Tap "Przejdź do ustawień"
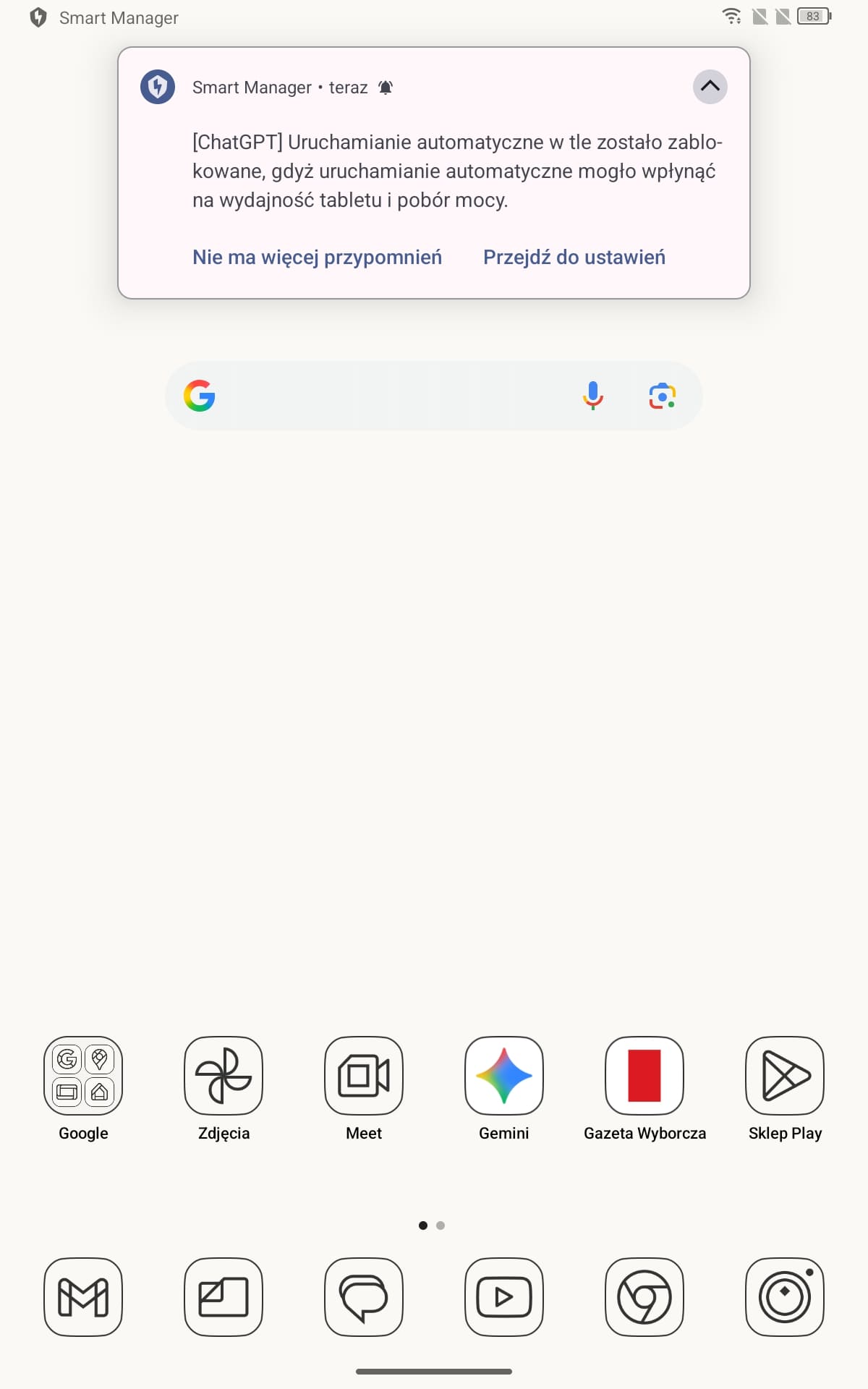The height and width of the screenshot is (1389, 868). 574,258
